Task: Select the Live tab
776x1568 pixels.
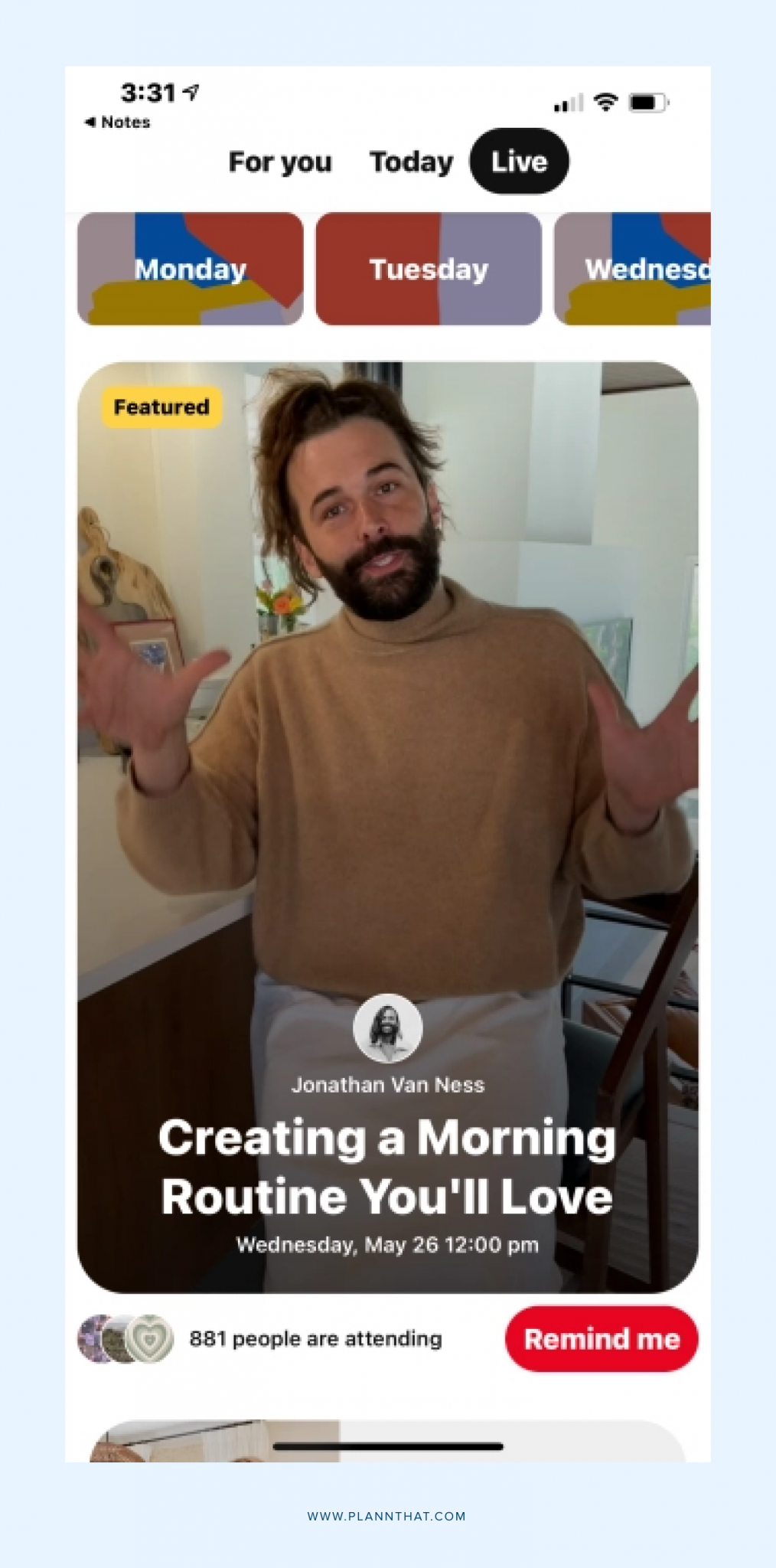Action: point(519,162)
